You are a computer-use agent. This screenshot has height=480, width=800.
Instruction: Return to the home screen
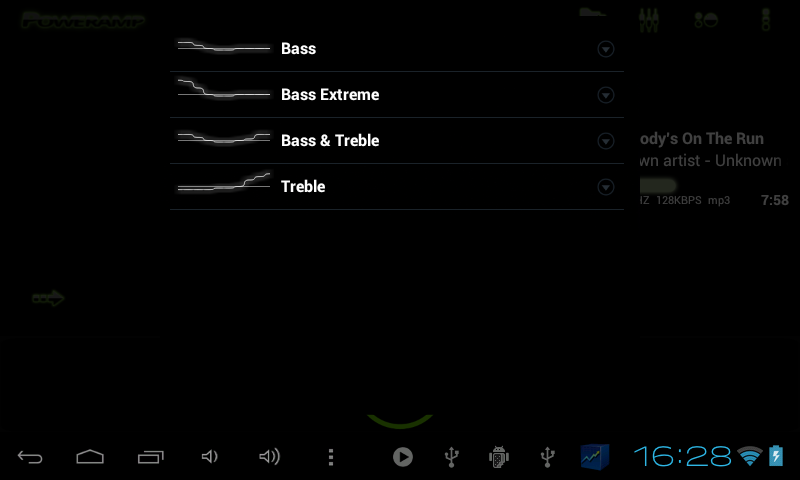[x=90, y=457]
